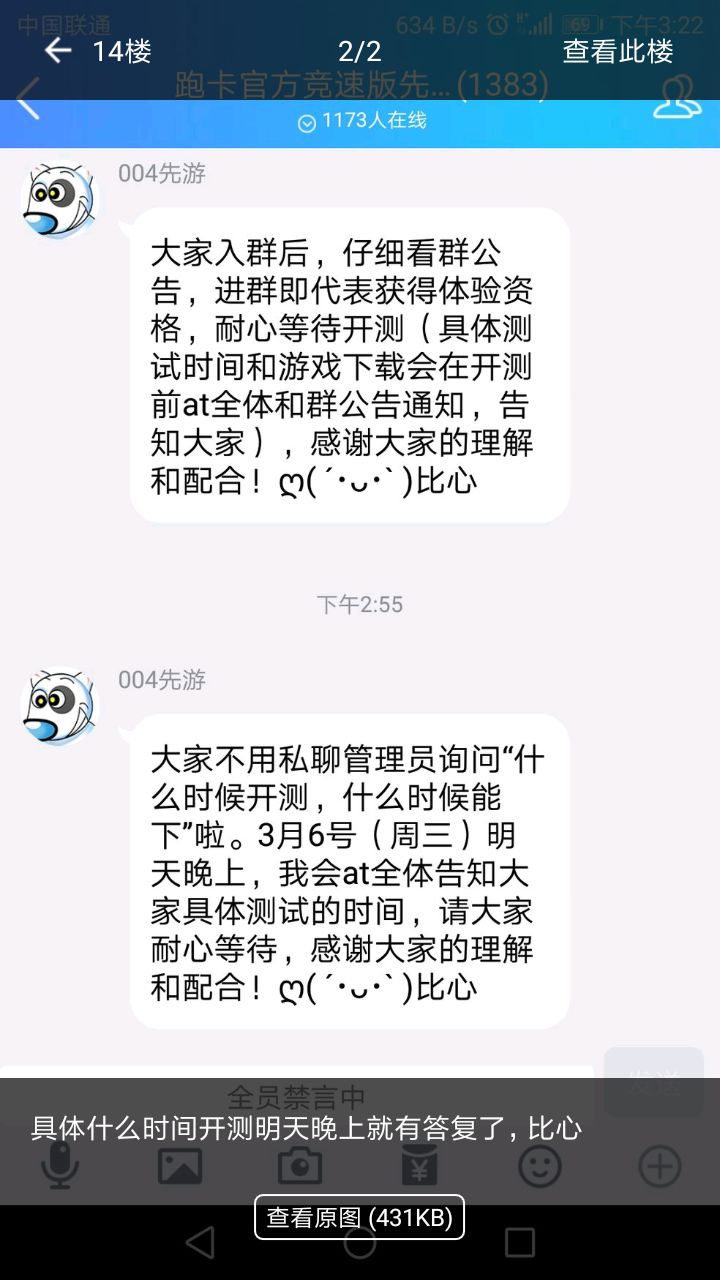Tap the system back navigation button
This screenshot has height=1280, width=720.
[200, 1242]
